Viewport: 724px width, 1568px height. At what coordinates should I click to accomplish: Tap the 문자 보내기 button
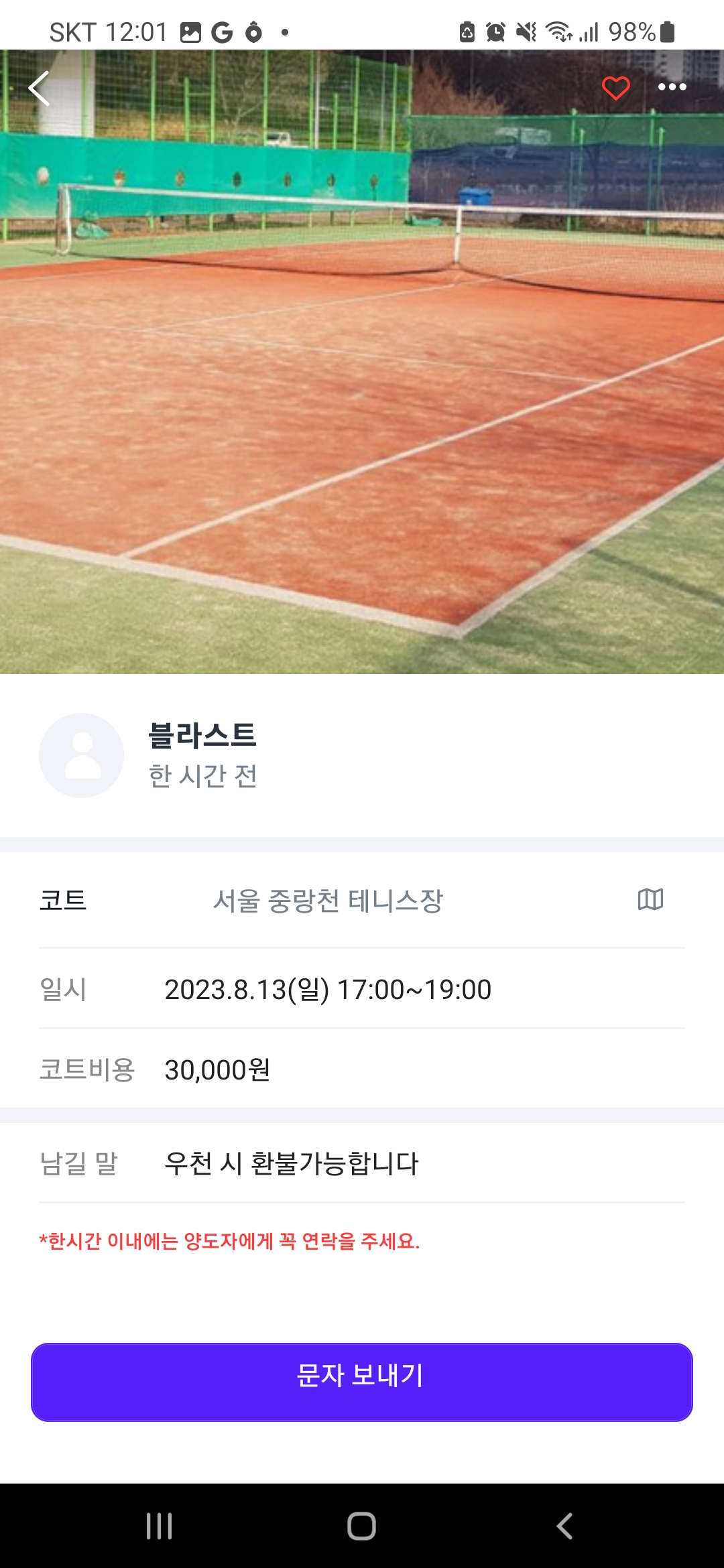coord(362,1382)
